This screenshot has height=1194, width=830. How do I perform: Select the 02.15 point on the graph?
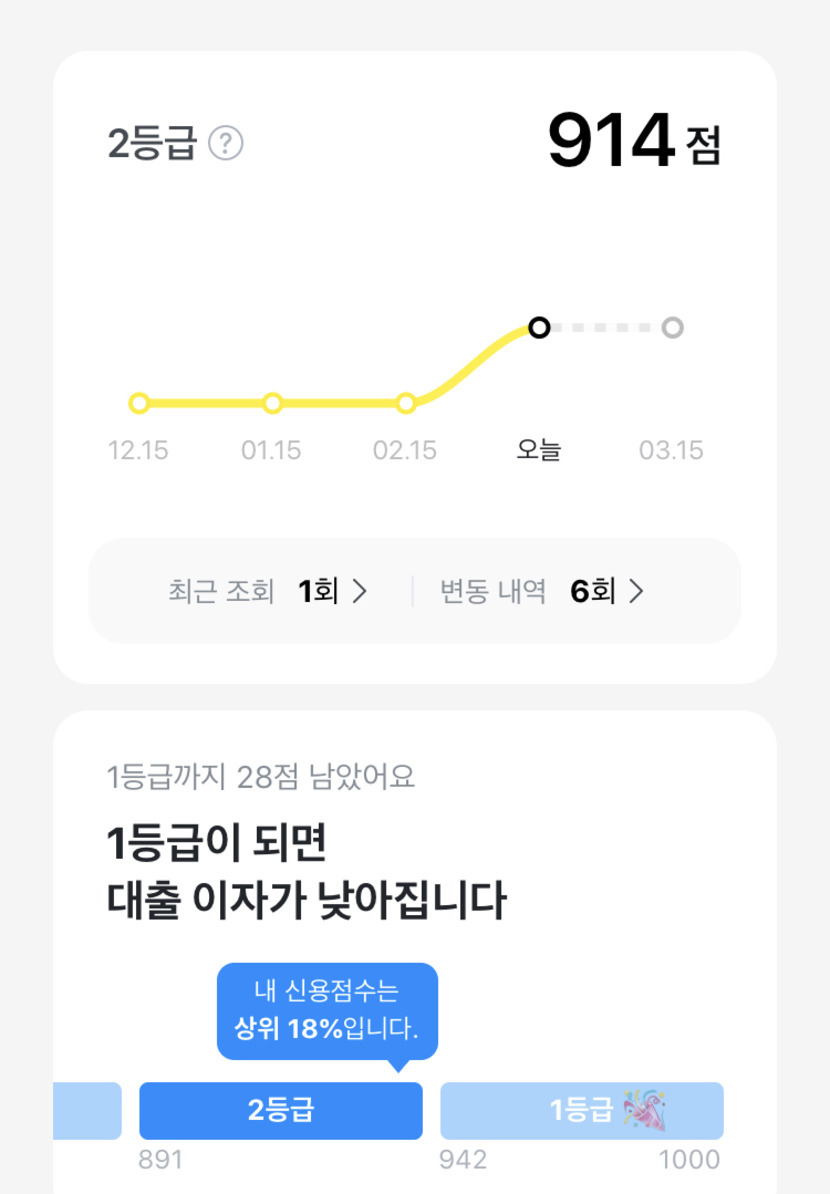tap(407, 403)
